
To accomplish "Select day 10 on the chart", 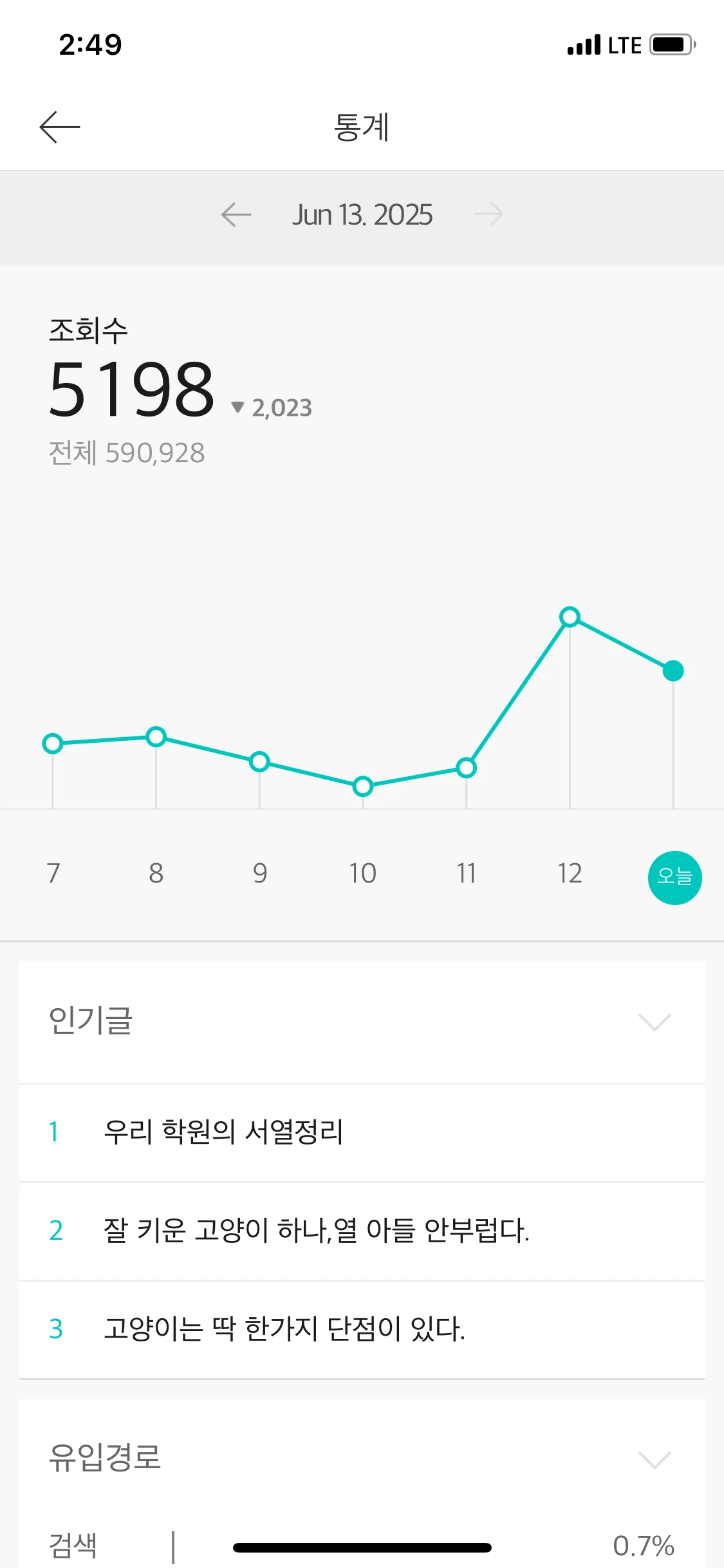I will [363, 873].
